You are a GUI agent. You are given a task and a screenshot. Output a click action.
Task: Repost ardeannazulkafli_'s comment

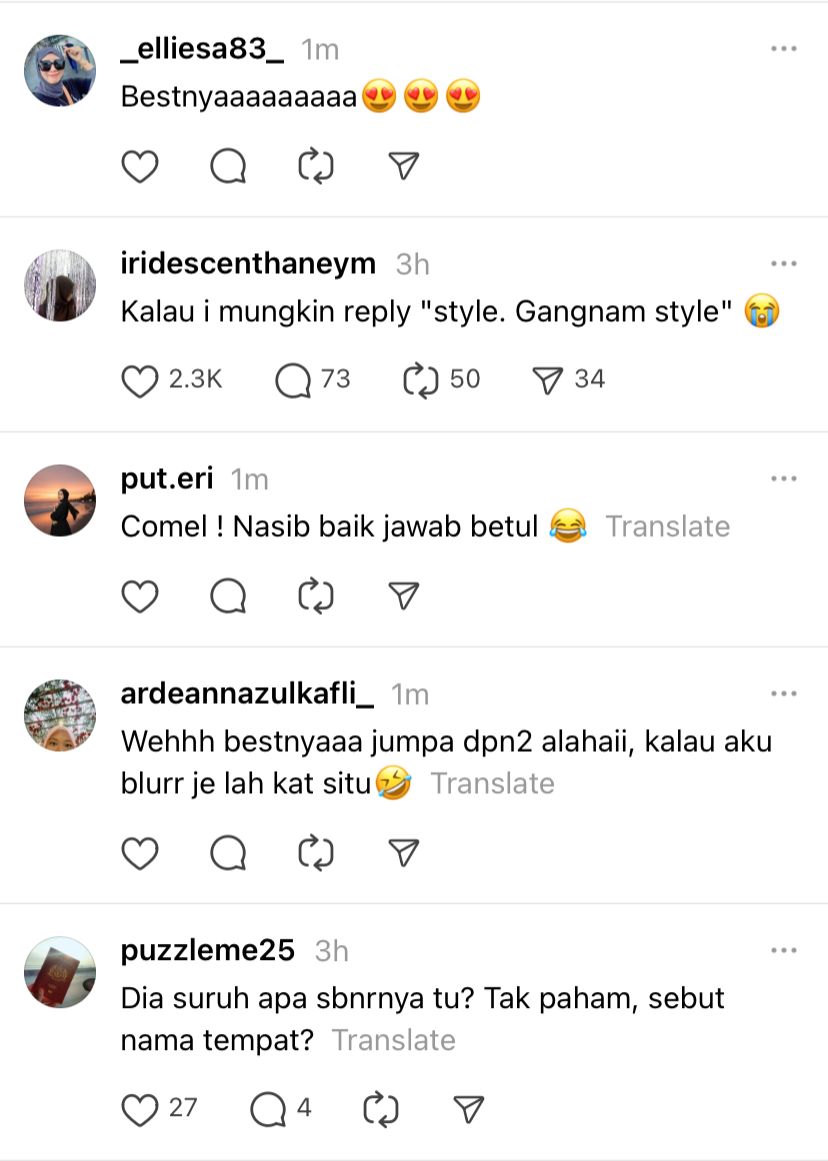coord(316,853)
